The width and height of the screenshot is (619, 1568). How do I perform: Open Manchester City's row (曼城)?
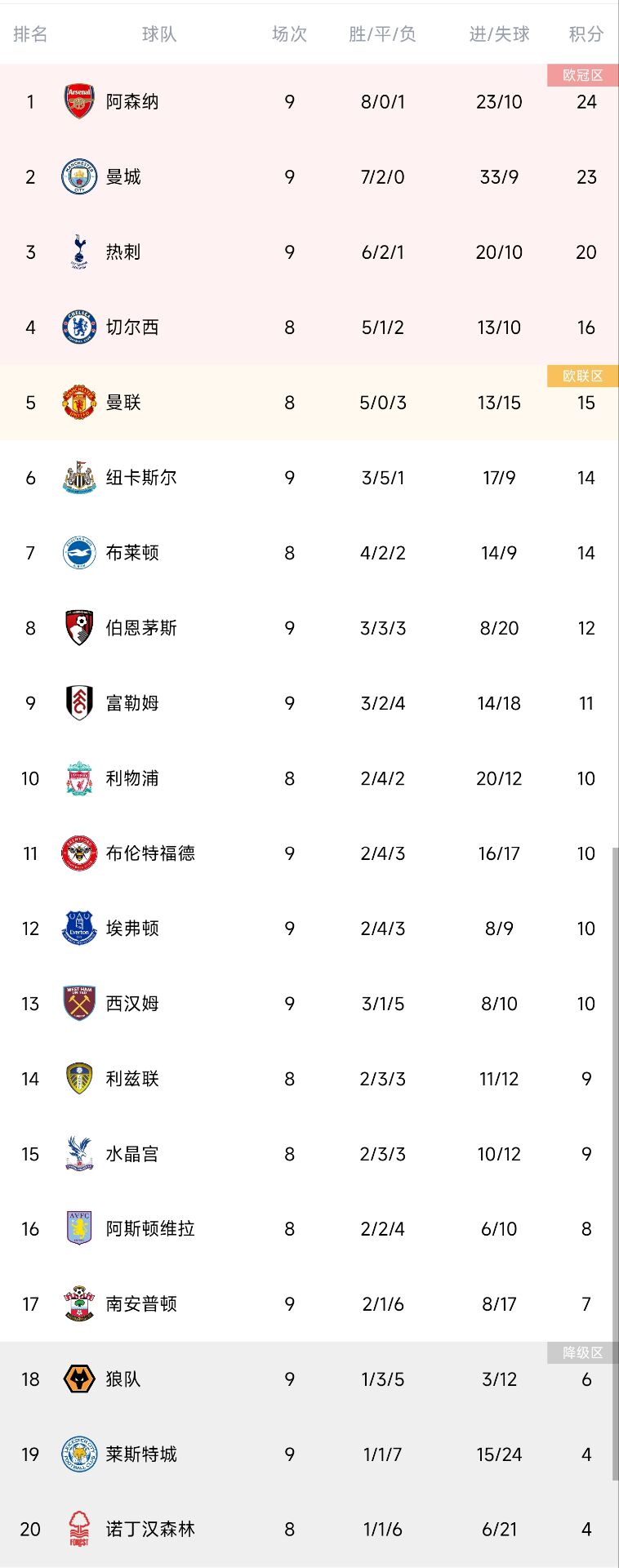tap(123, 177)
